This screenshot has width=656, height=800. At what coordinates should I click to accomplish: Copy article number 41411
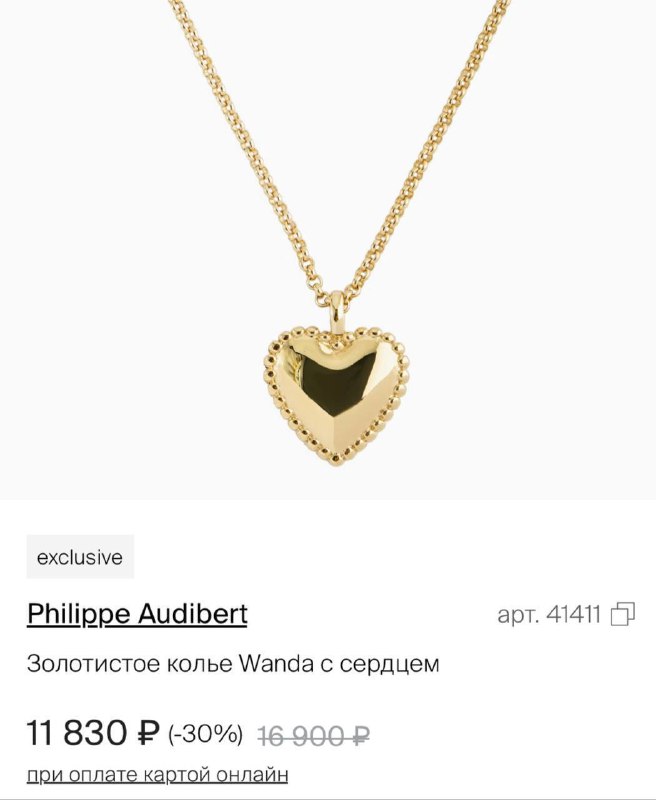(624, 614)
